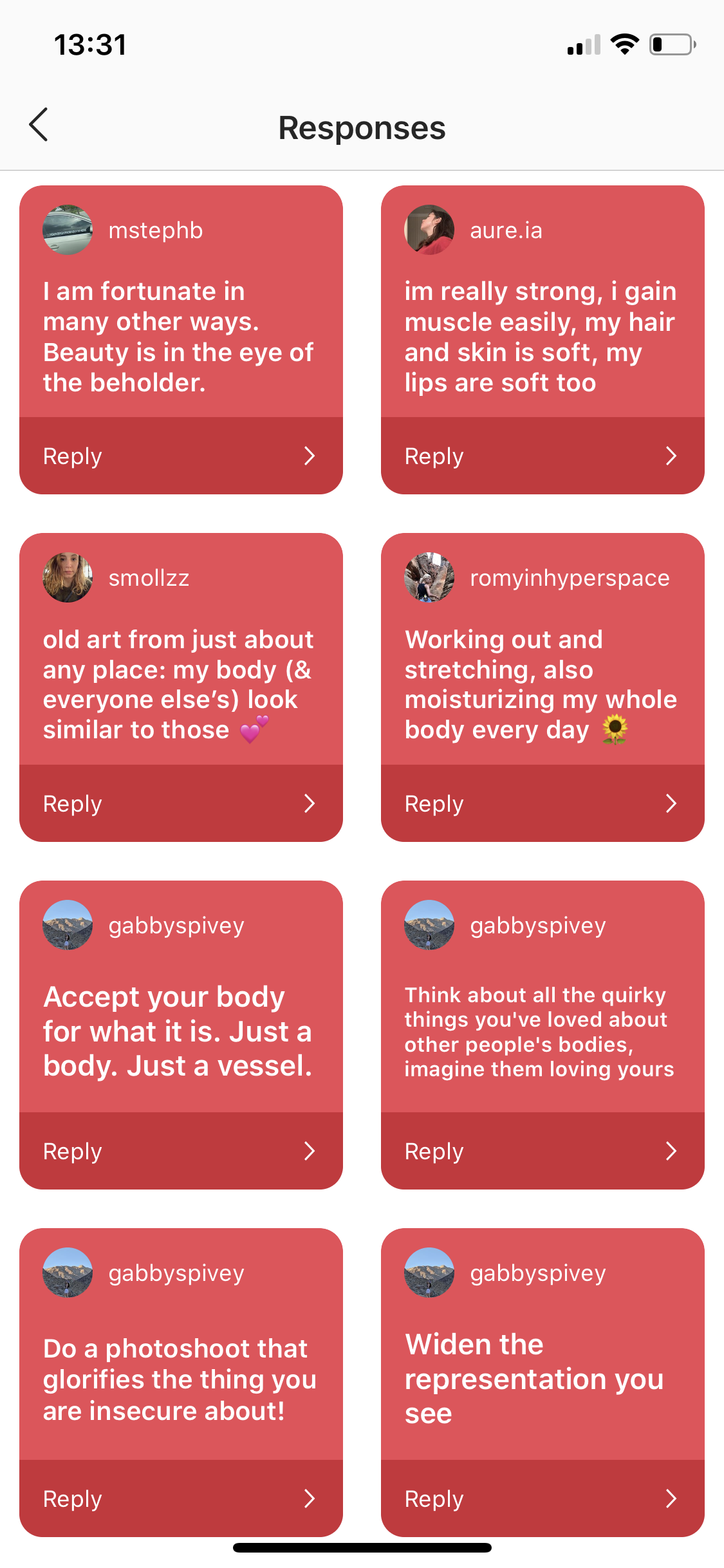Go back from the Responses screen
The height and width of the screenshot is (1568, 724).
[39, 125]
